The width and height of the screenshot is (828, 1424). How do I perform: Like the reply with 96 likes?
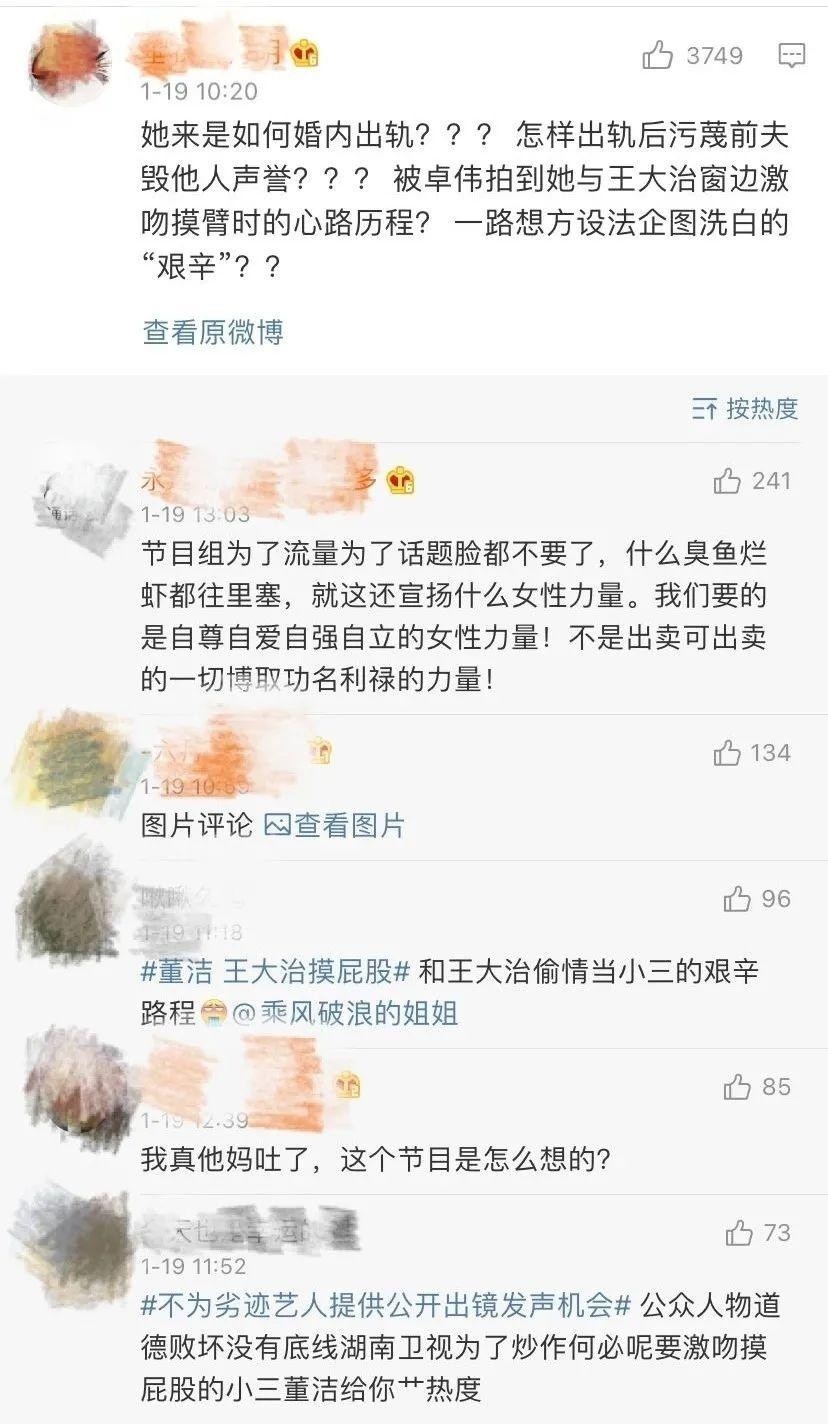737,899
